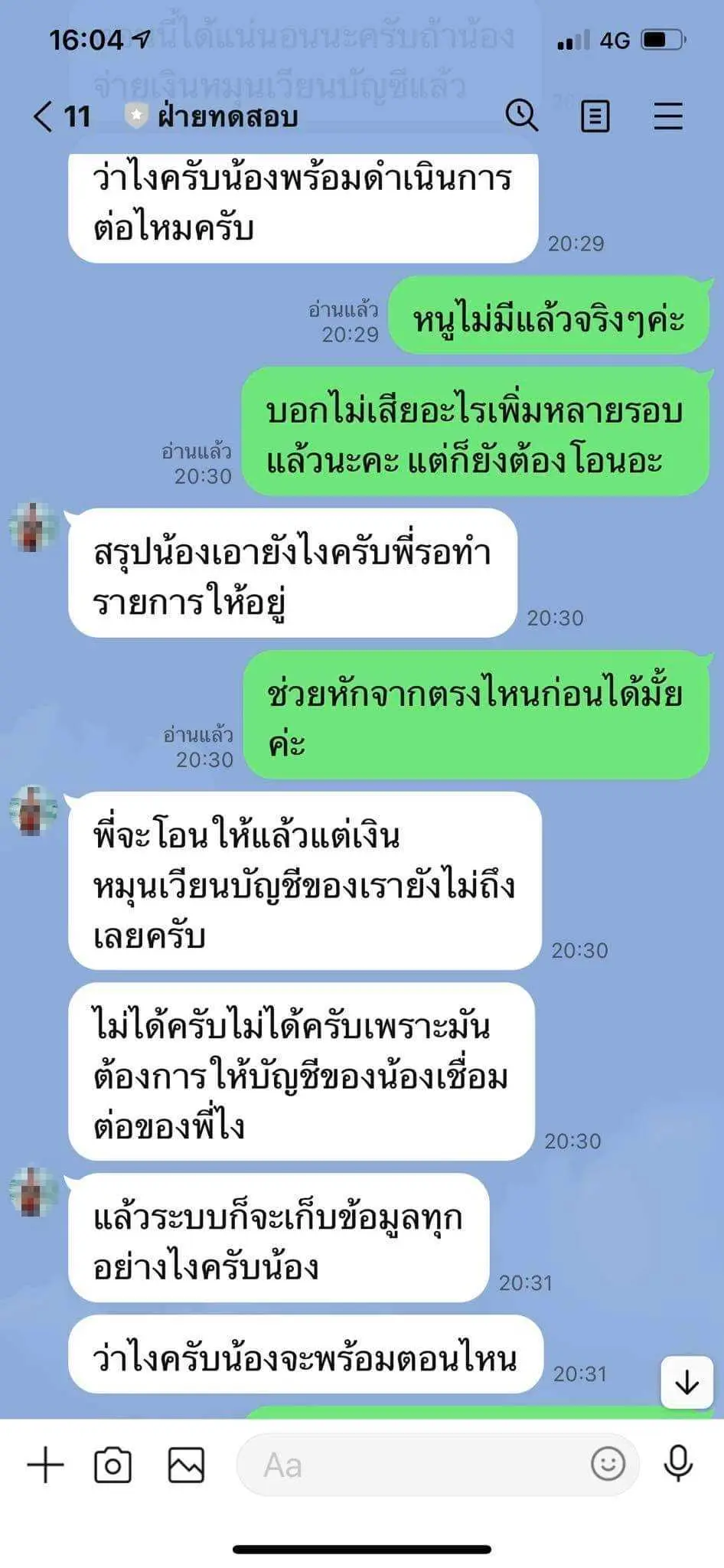Open the notes icon in the header
This screenshot has width=724, height=1568.
[595, 116]
